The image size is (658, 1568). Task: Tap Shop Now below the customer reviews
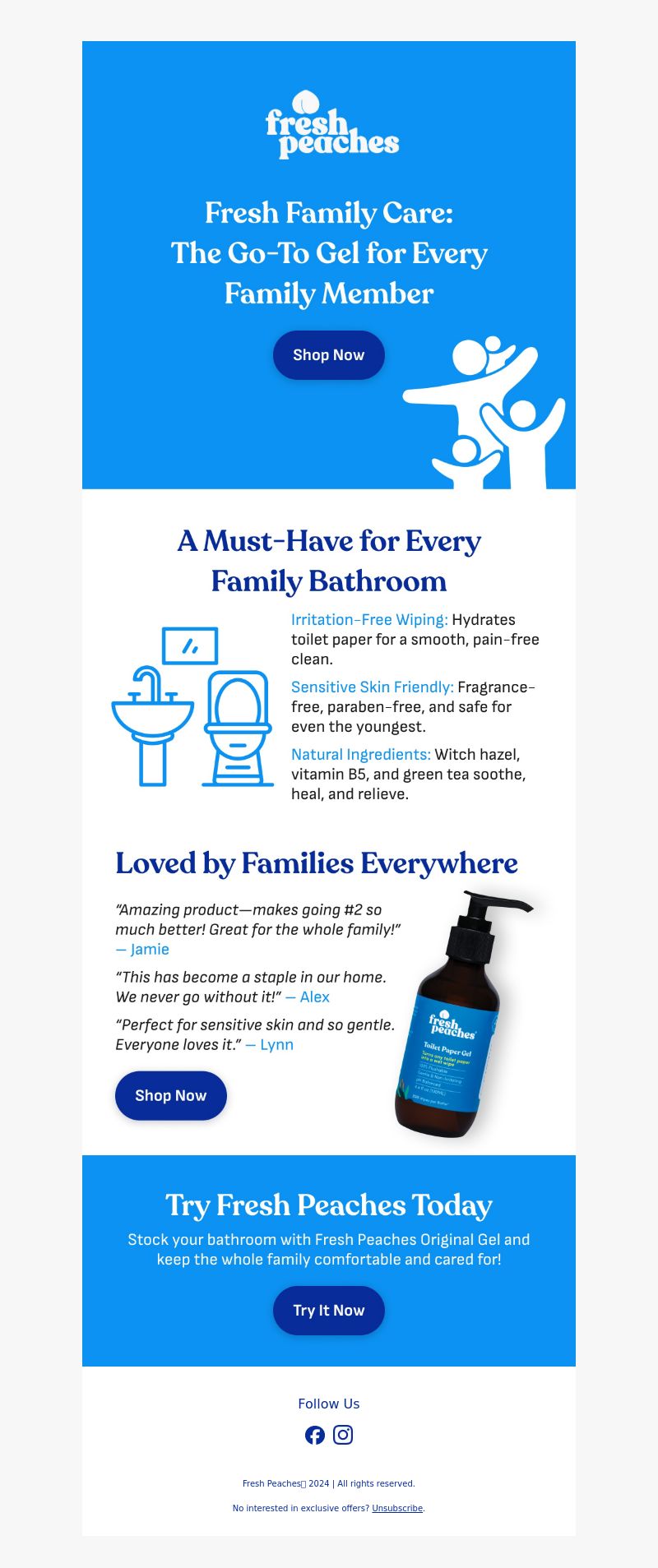click(x=171, y=1095)
